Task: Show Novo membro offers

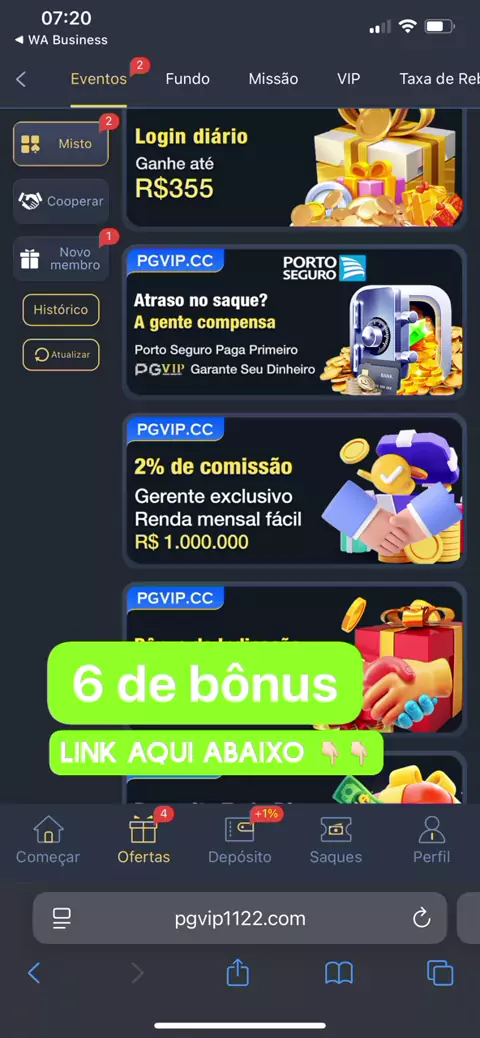Action: [61, 258]
